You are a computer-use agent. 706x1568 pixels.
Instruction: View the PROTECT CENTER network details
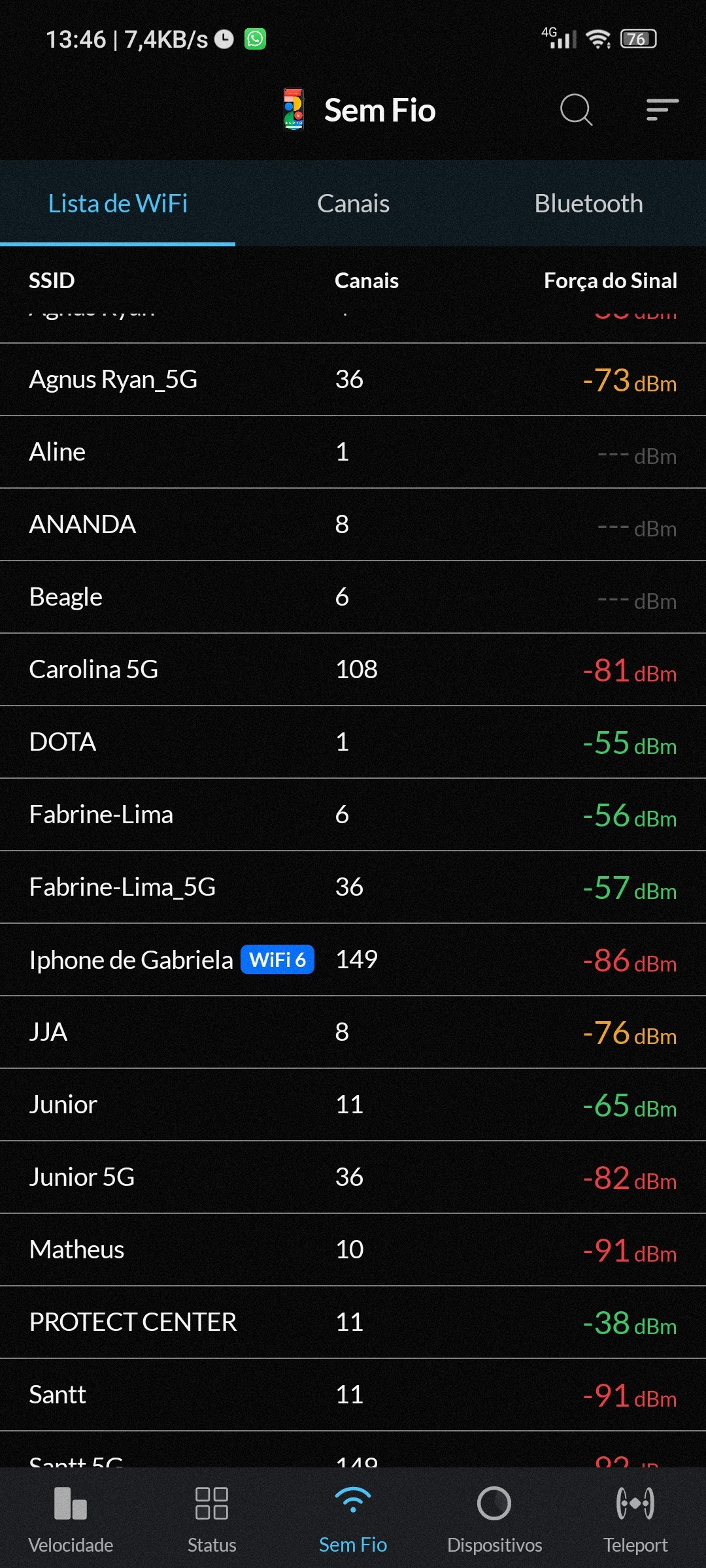pyautogui.click(x=353, y=1322)
